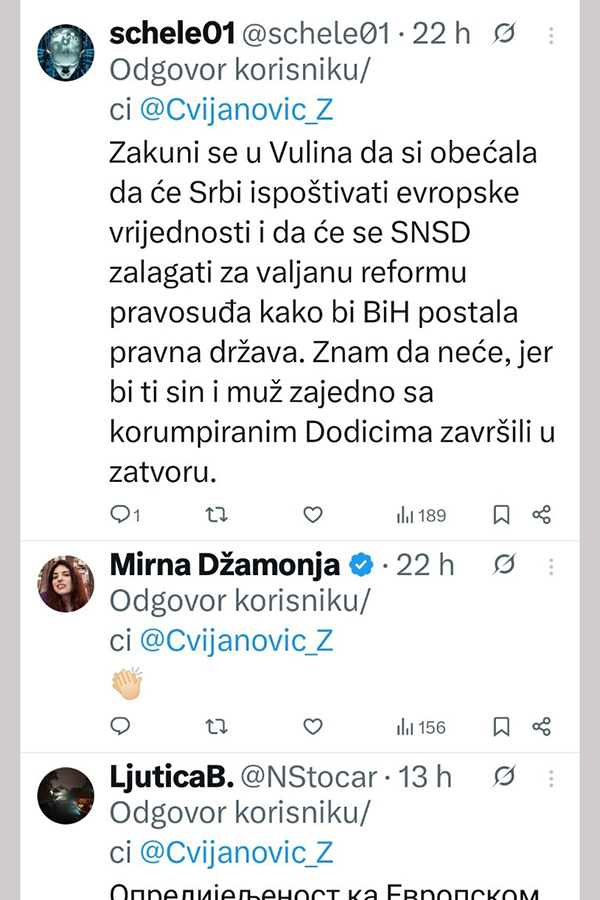Tap the Grok icon on schele01's reply
Screen dimensions: 600x900
[x=505, y=35]
